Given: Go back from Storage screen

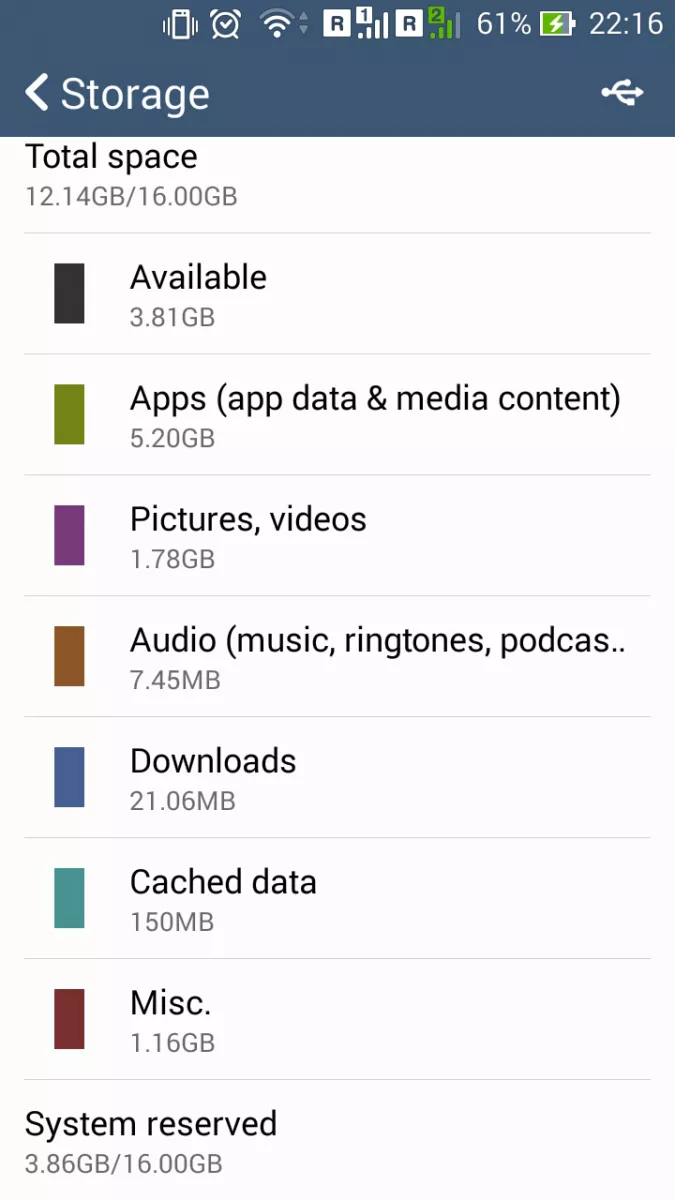Looking at the screenshot, I should pos(38,93).
